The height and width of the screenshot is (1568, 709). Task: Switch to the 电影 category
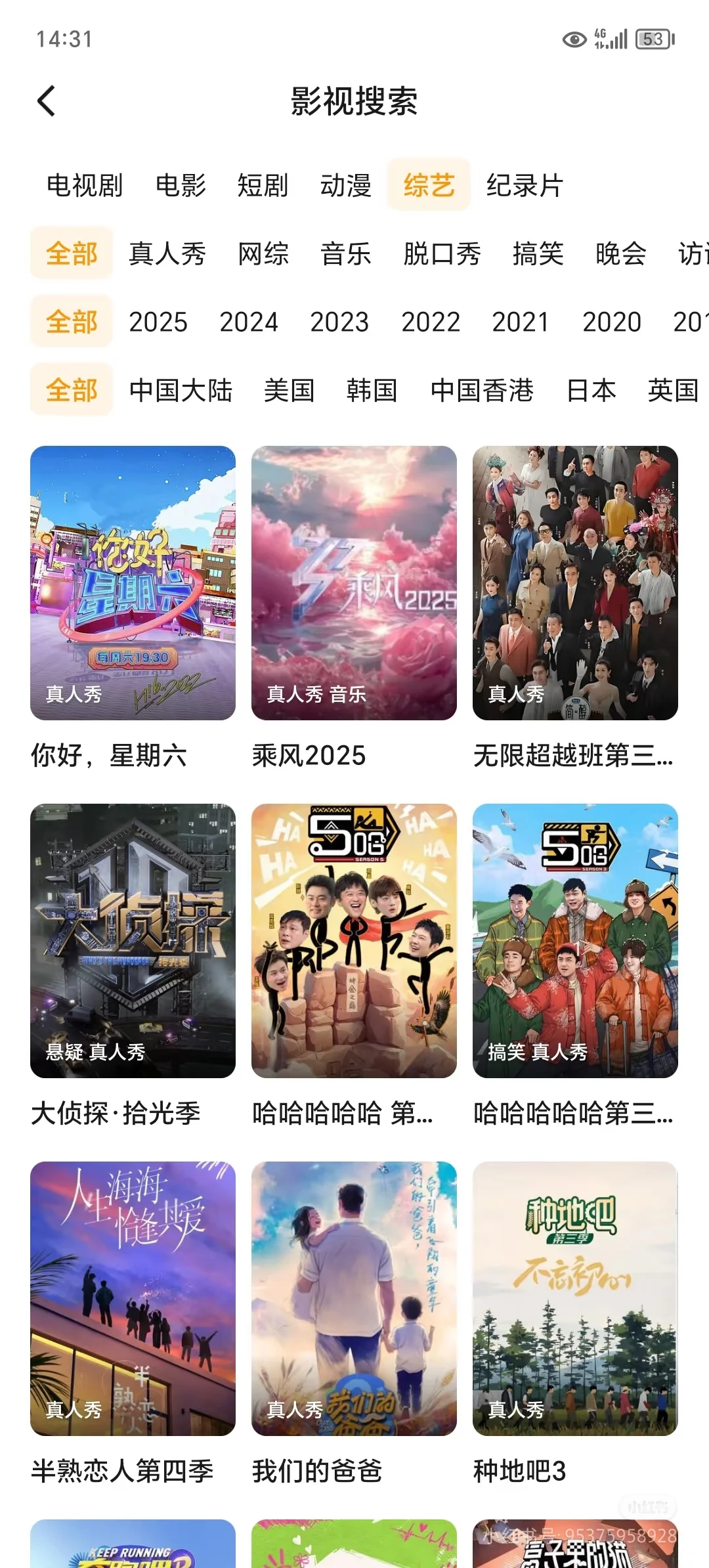click(181, 185)
